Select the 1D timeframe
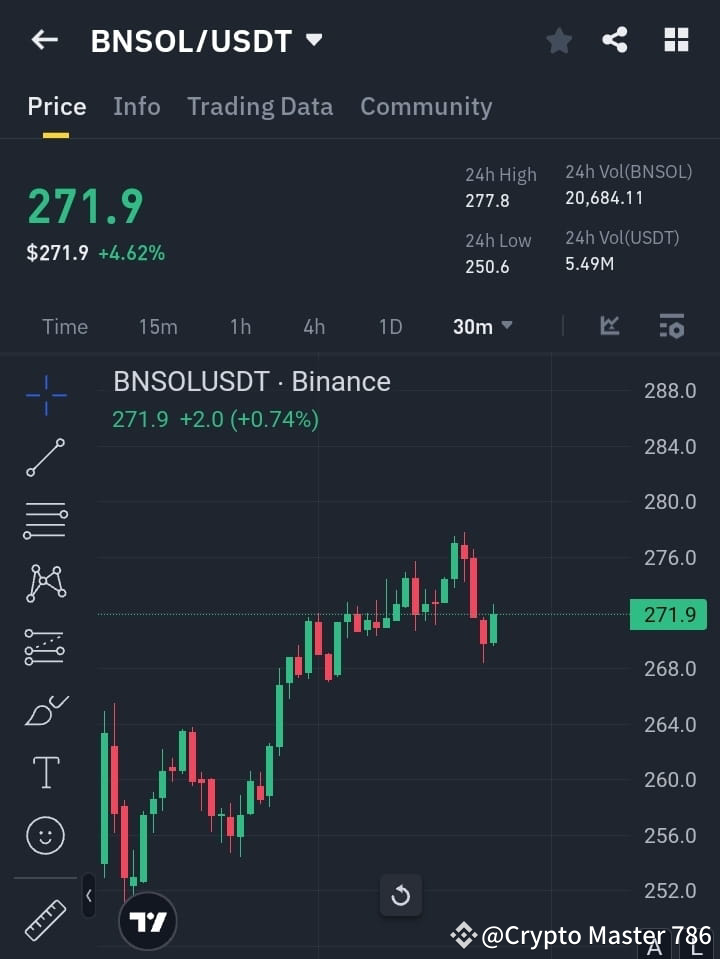 click(x=390, y=326)
